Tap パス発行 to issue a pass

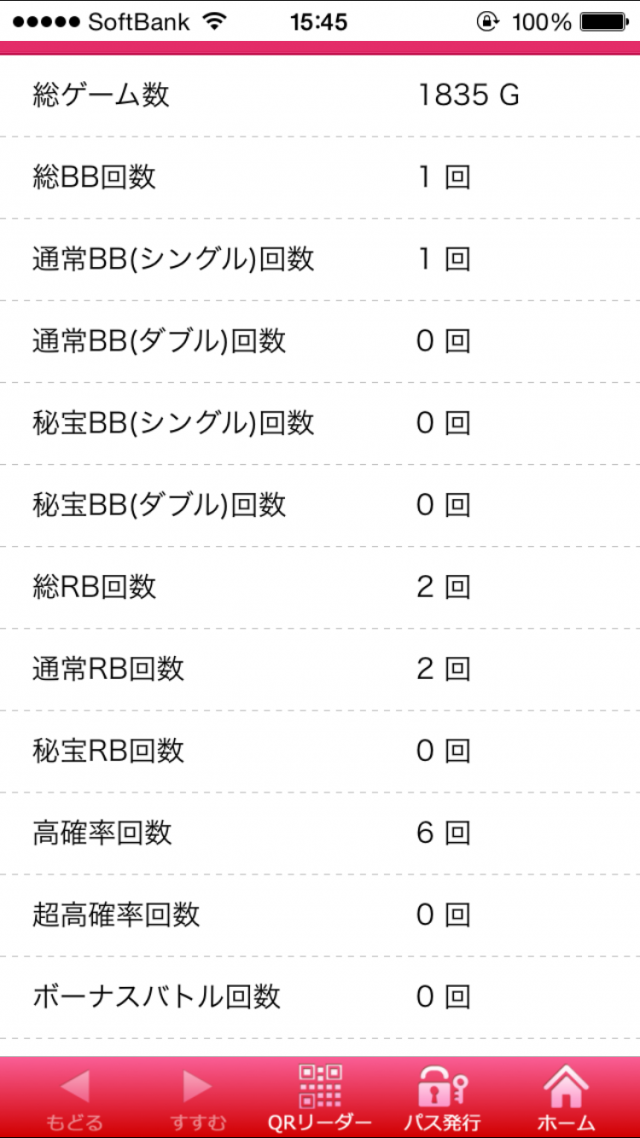click(443, 1098)
